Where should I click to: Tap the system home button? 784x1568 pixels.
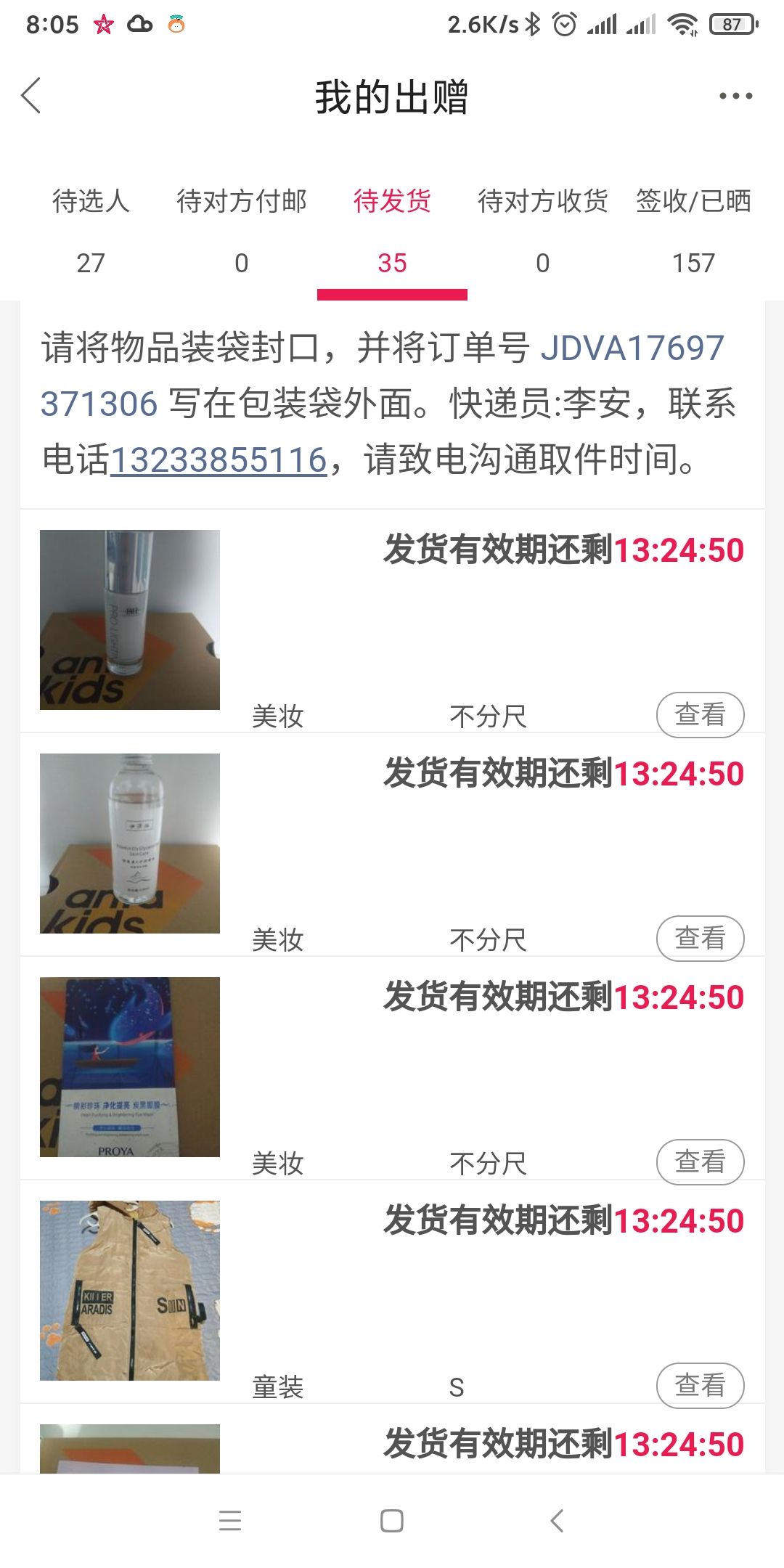pyautogui.click(x=392, y=1521)
